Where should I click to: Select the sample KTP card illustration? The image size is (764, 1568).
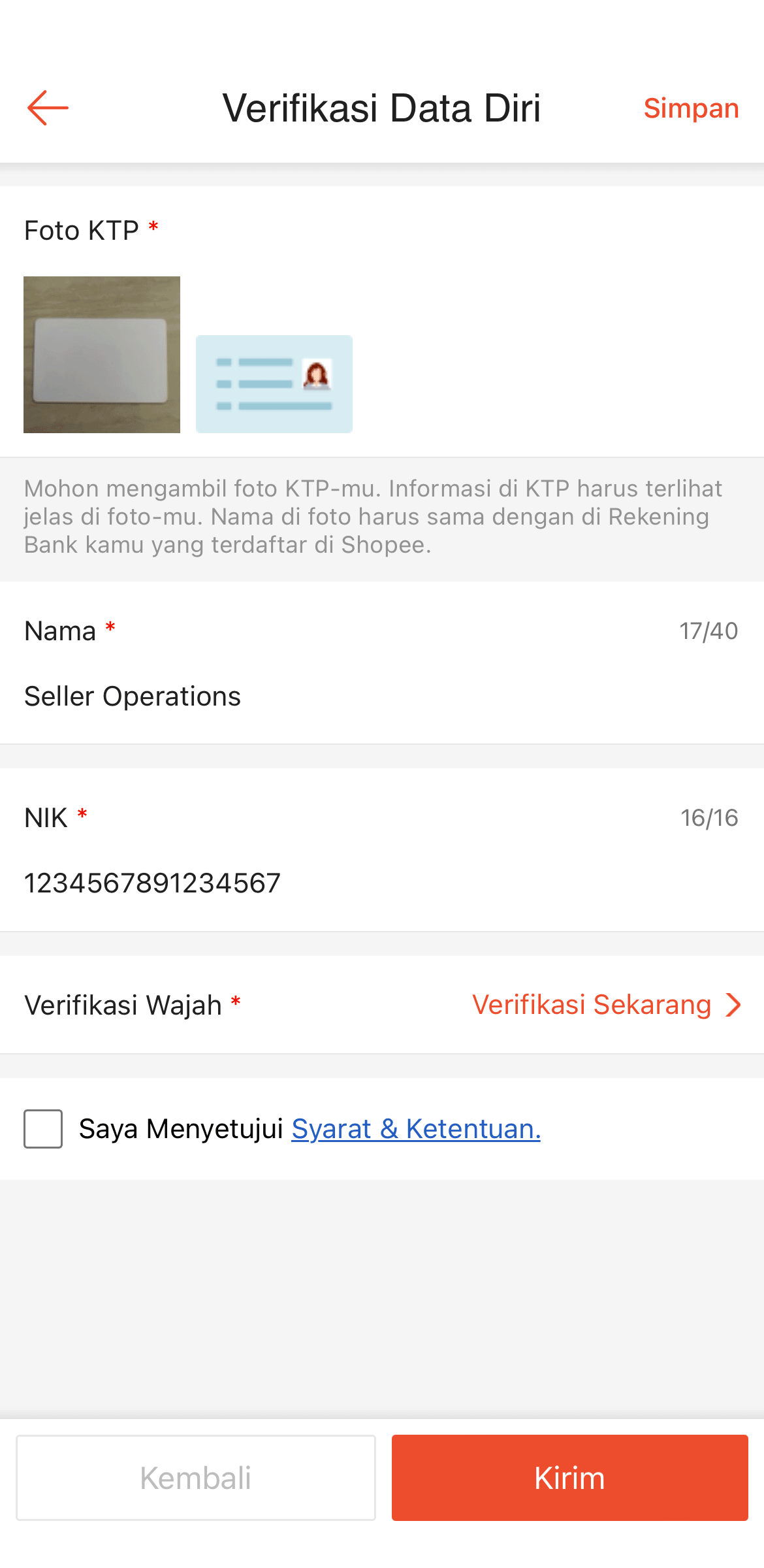point(274,384)
